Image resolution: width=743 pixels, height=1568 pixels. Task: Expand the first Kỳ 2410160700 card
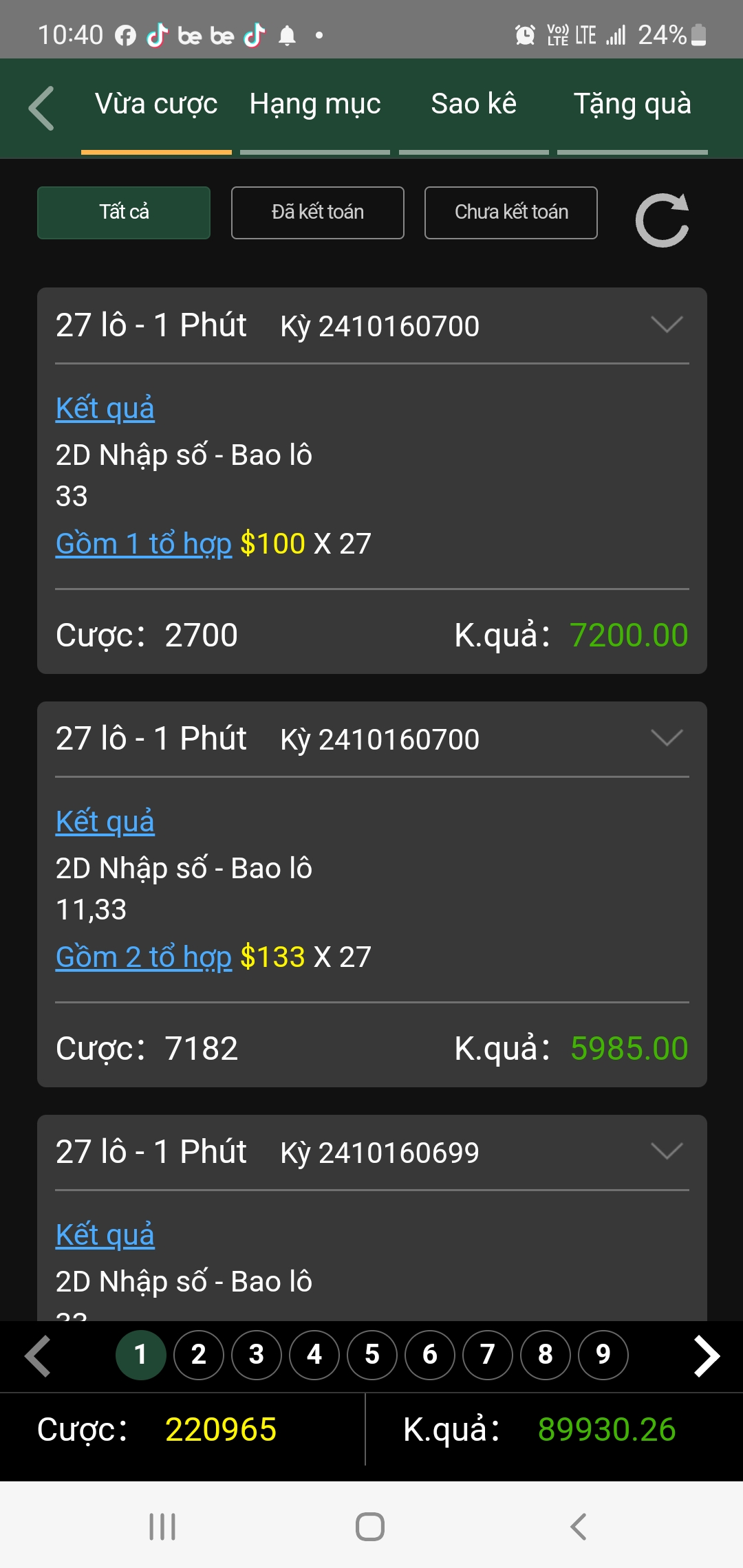(x=666, y=325)
